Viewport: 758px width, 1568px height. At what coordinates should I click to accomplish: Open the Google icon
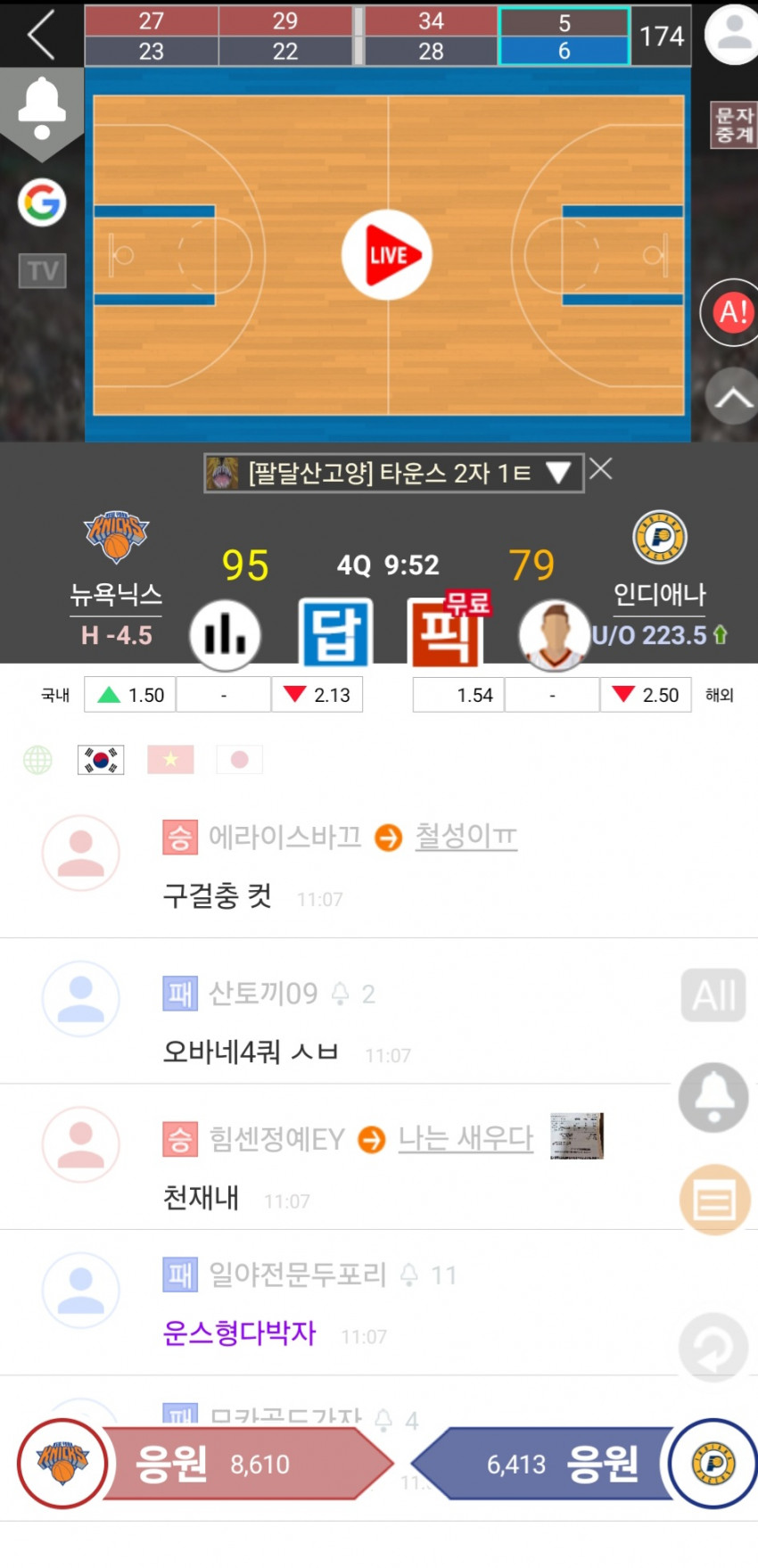[42, 202]
